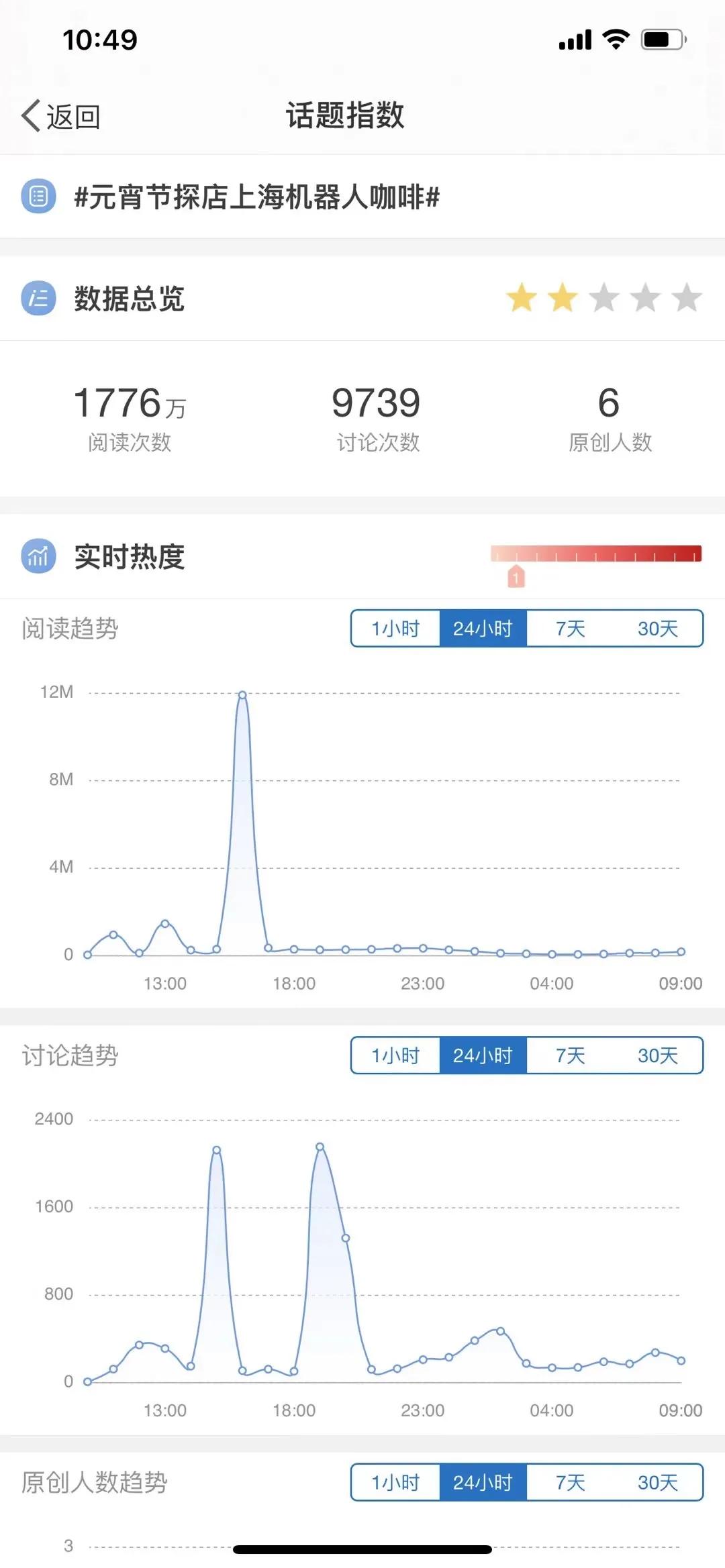Tap the 实时热度 trend chart icon

pos(38,557)
